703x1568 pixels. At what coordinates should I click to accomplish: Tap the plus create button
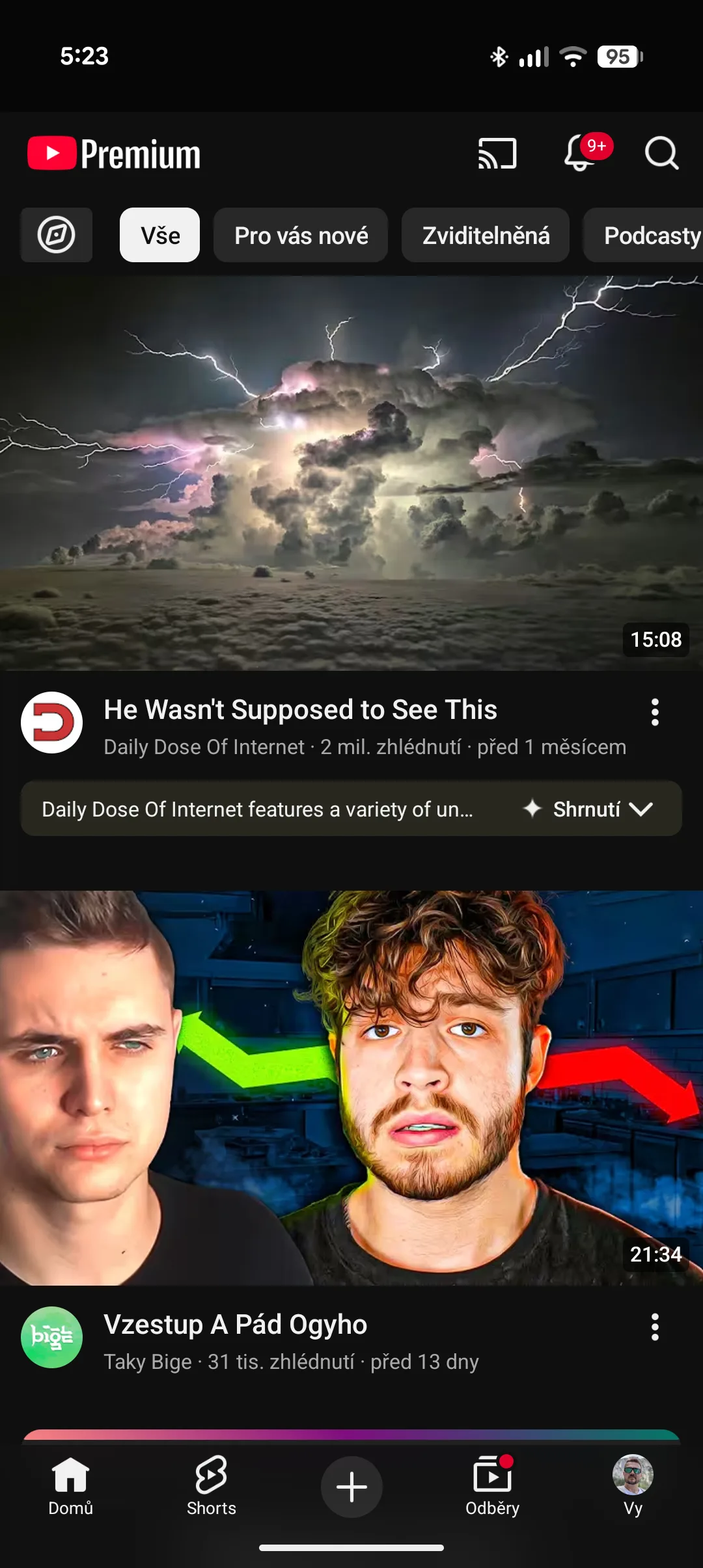click(x=351, y=1487)
